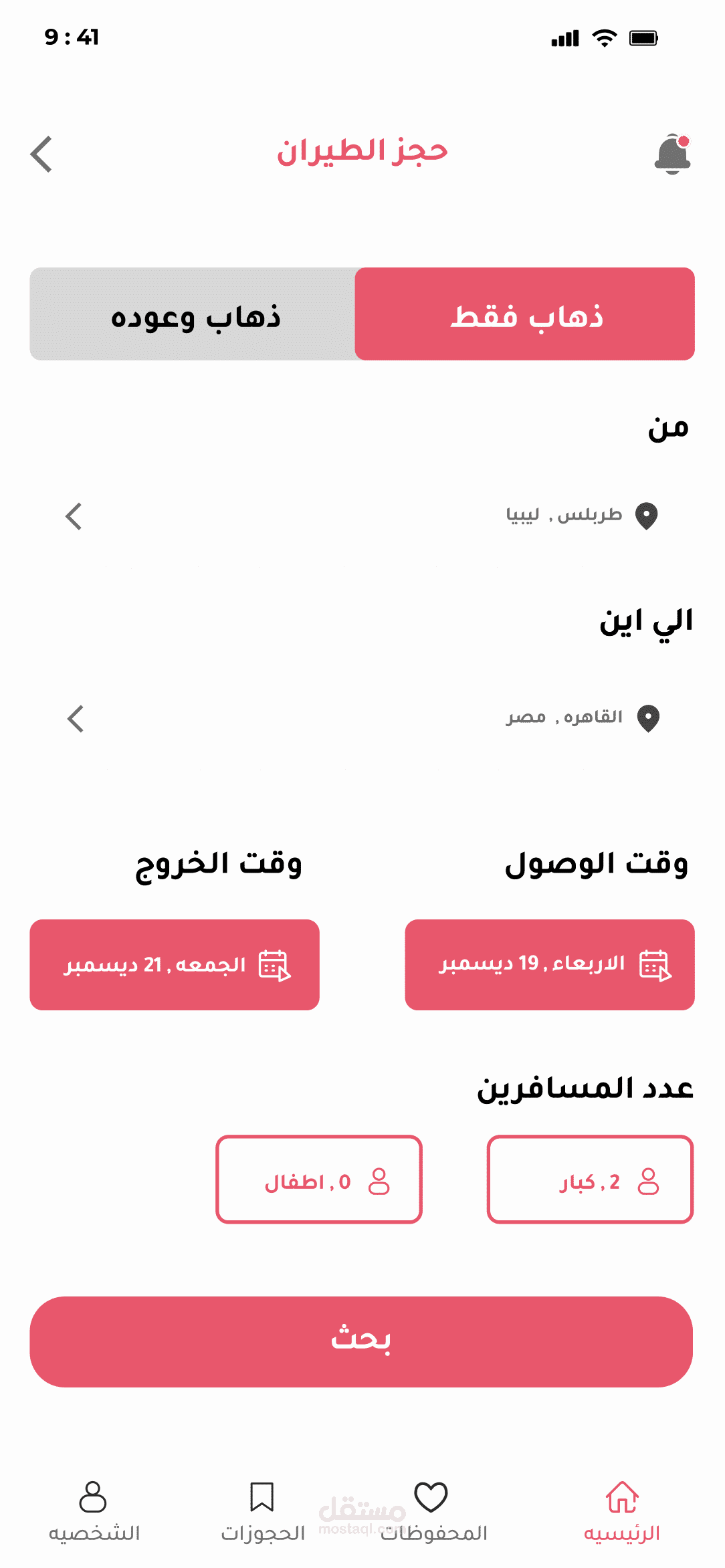The image size is (725, 1568).
Task: Select the ذهاب فقط one-way option
Action: [525, 314]
